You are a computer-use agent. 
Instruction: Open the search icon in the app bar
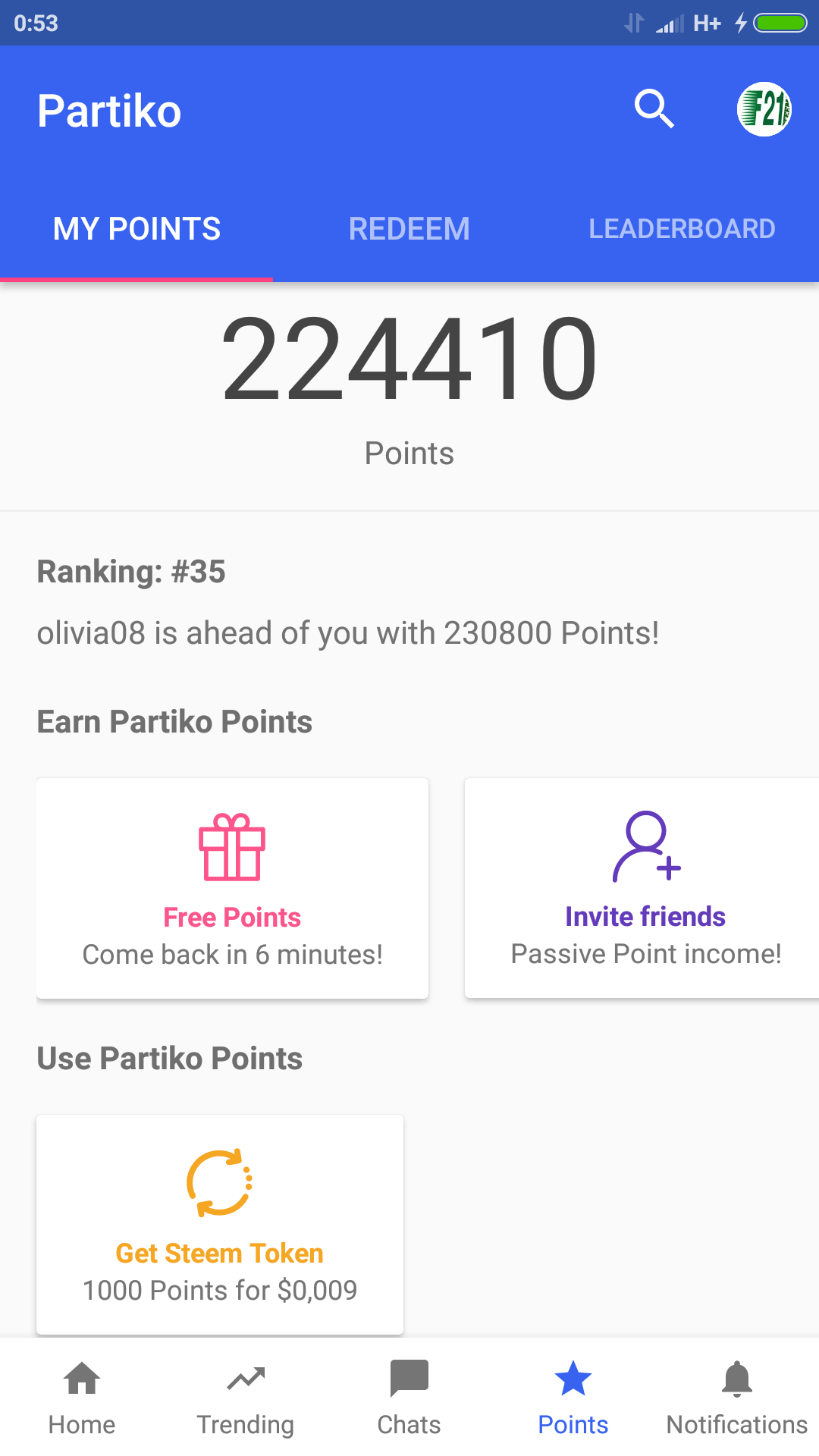[654, 109]
